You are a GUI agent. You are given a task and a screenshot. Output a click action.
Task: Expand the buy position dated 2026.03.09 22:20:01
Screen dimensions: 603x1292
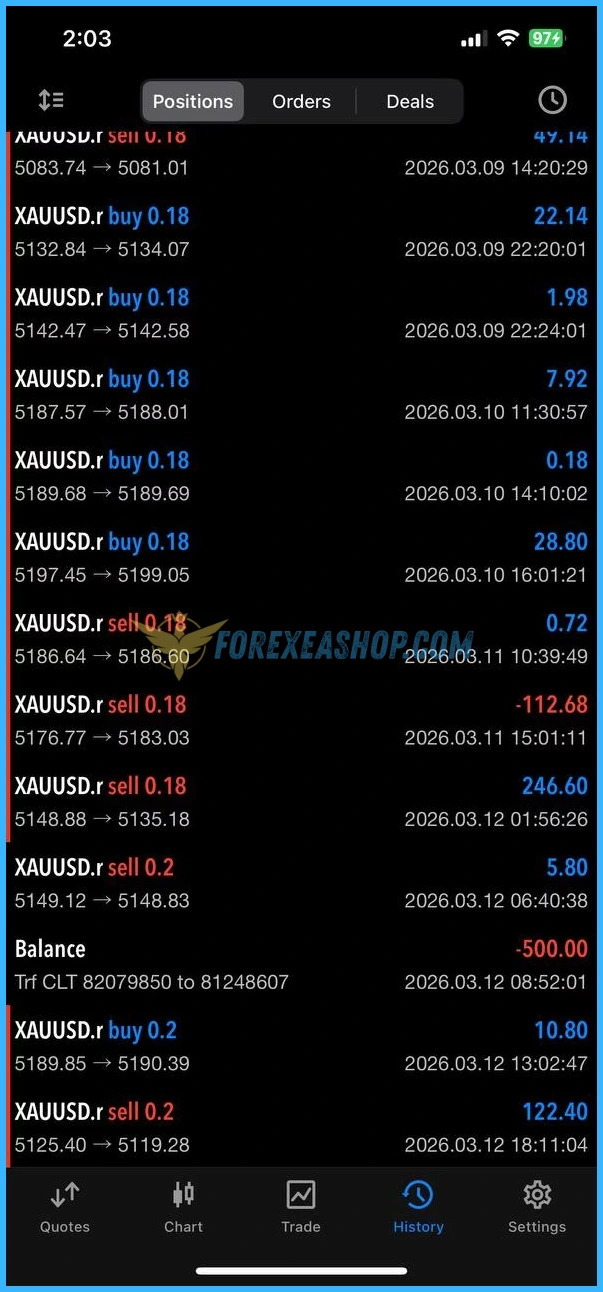pyautogui.click(x=301, y=232)
